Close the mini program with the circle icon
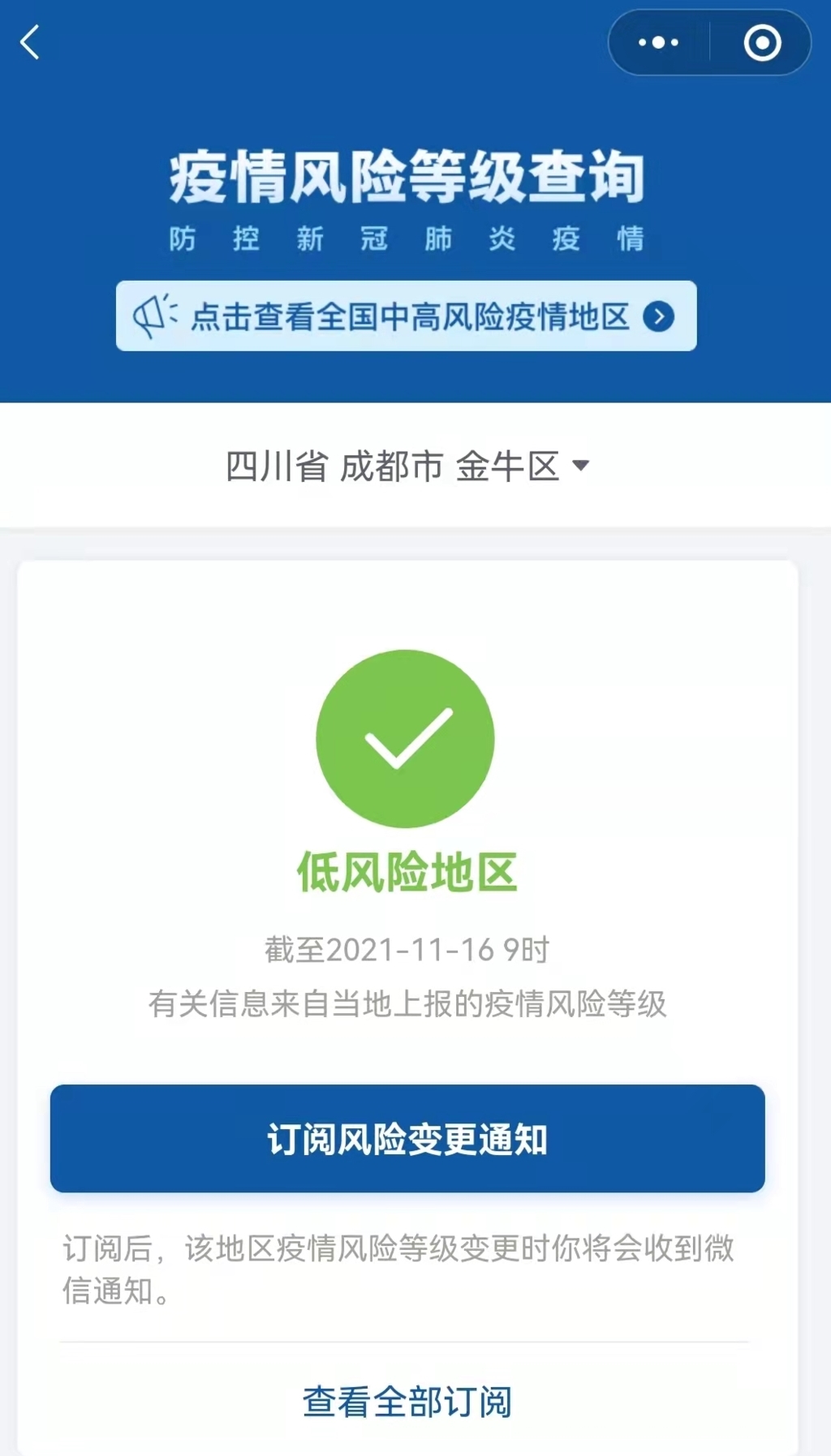 coord(762,43)
